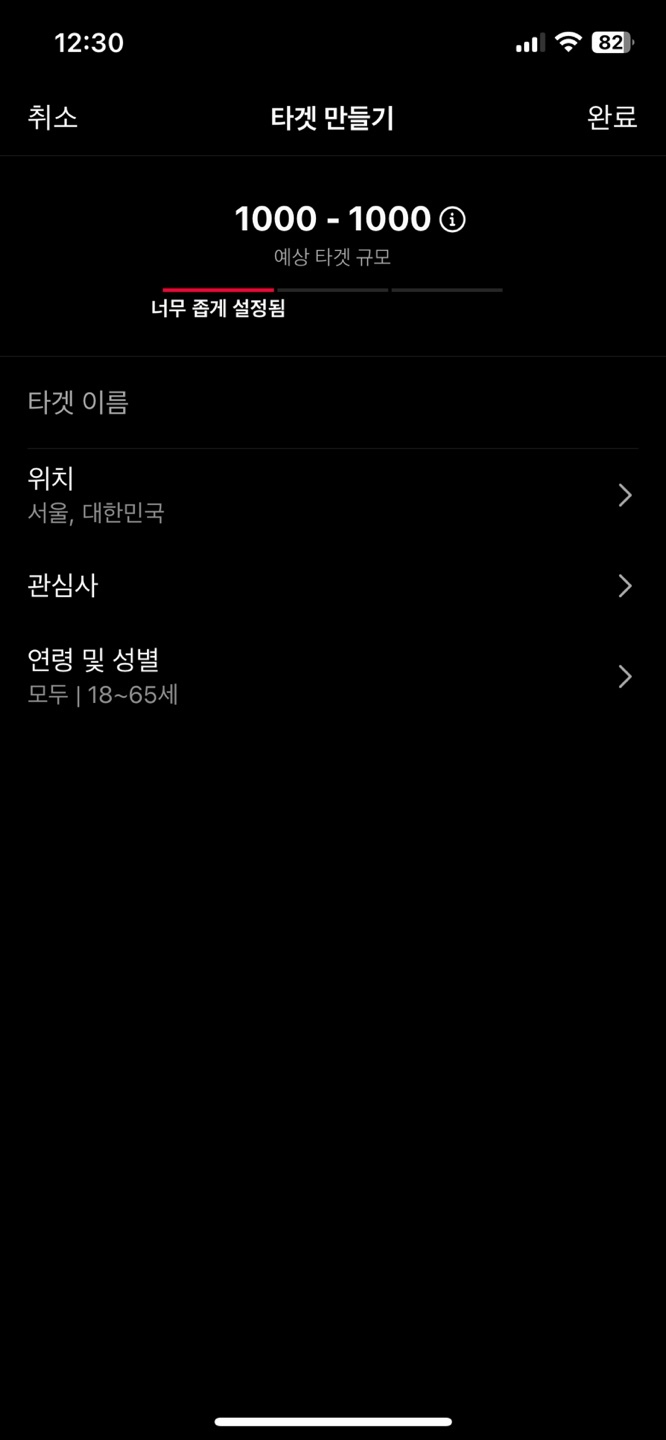The image size is (666, 1440).
Task: Open the info icon beside 1000 - 1000
Action: 453,219
